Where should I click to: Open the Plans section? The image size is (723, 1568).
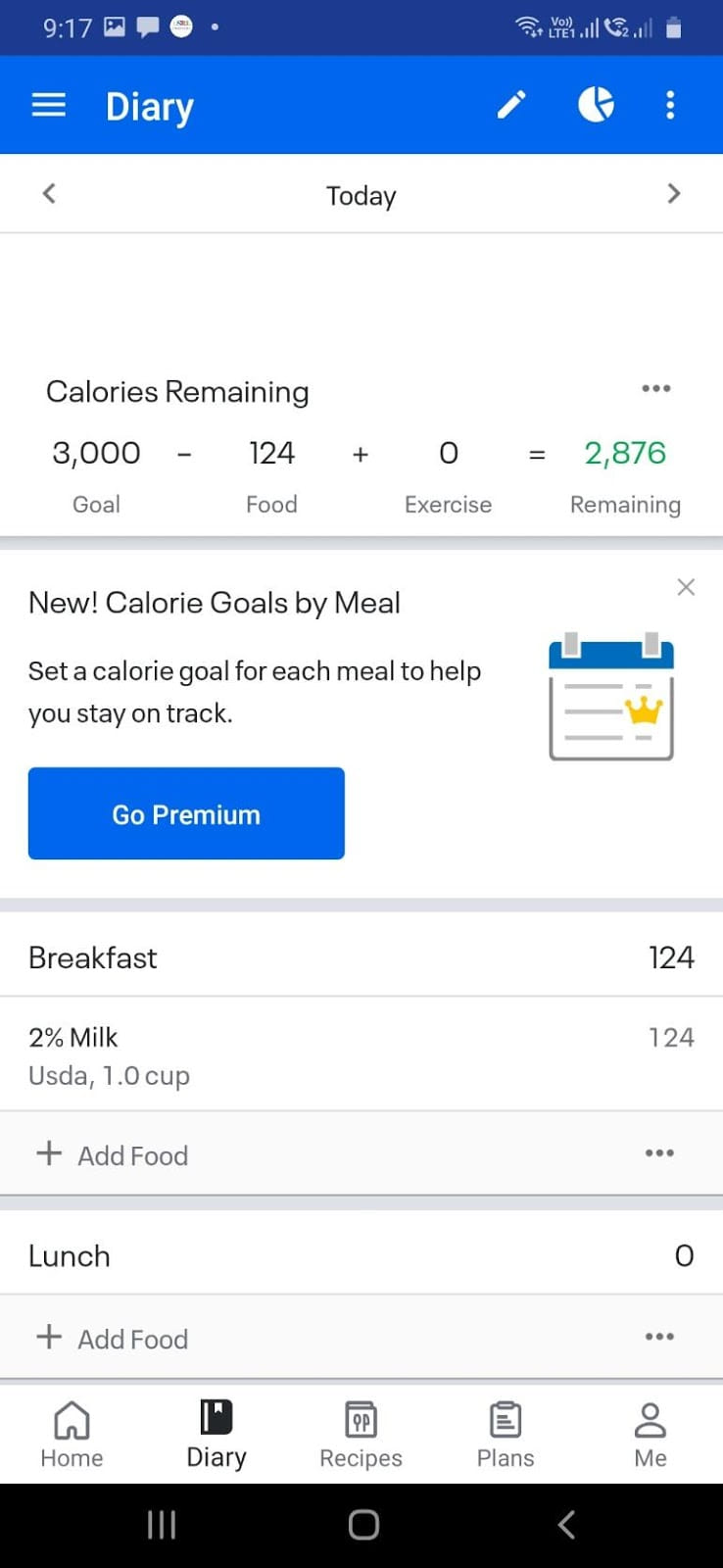505,1434
